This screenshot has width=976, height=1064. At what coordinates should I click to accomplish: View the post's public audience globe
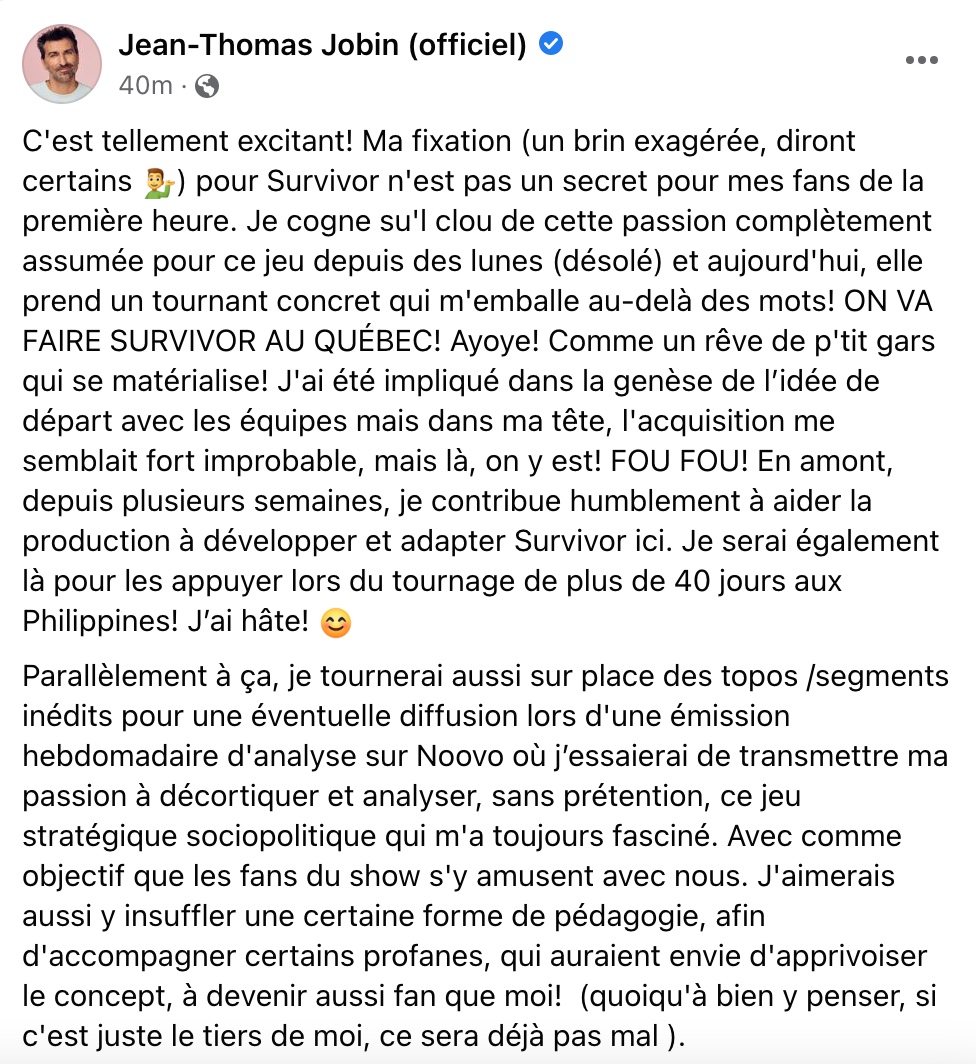tap(207, 87)
